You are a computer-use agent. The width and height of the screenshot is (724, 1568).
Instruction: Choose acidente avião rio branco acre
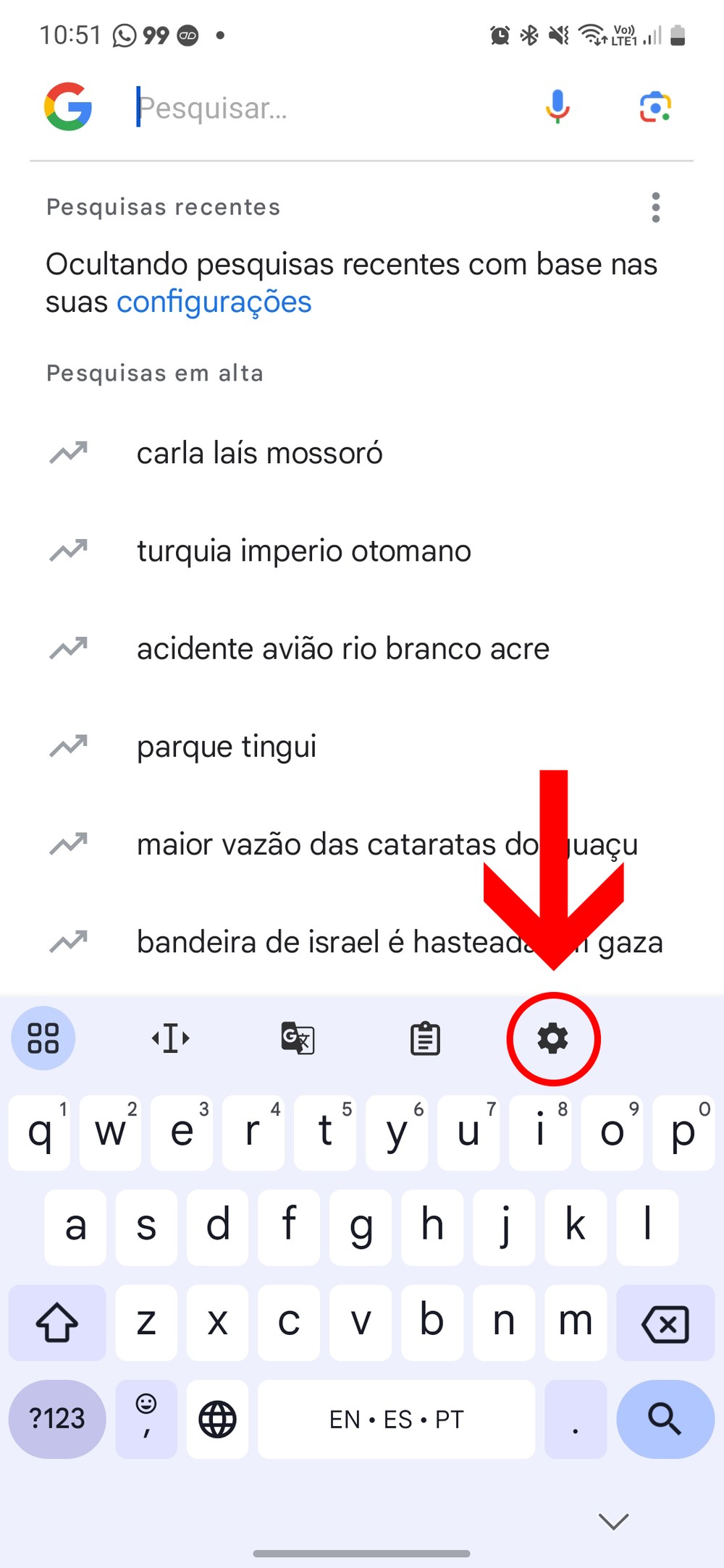point(343,649)
